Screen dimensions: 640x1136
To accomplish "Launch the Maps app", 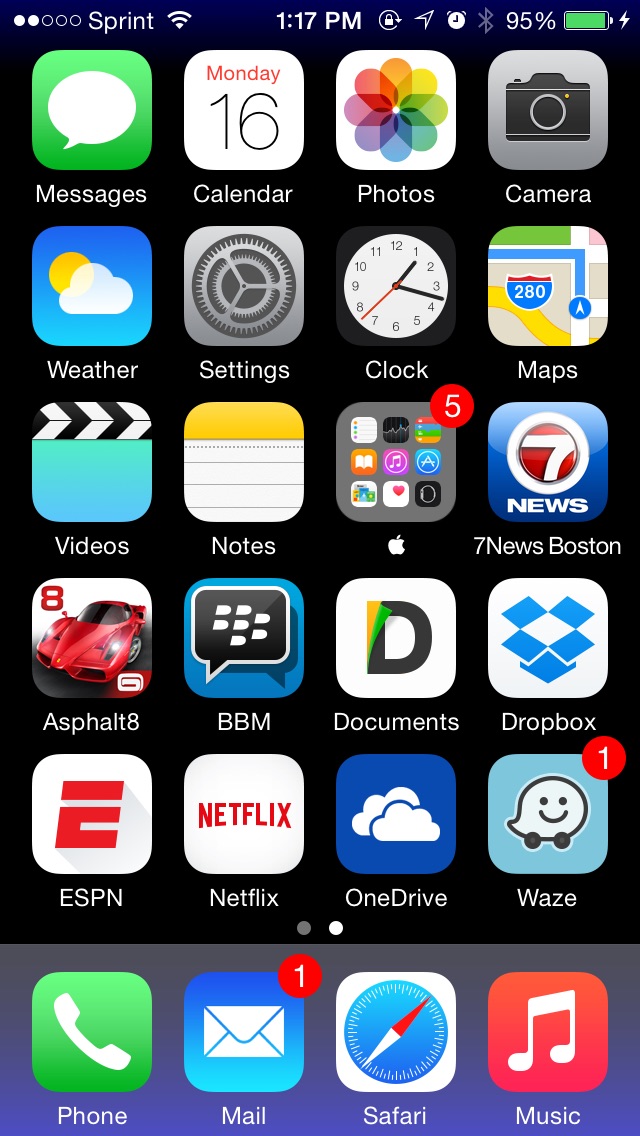I will click(548, 286).
